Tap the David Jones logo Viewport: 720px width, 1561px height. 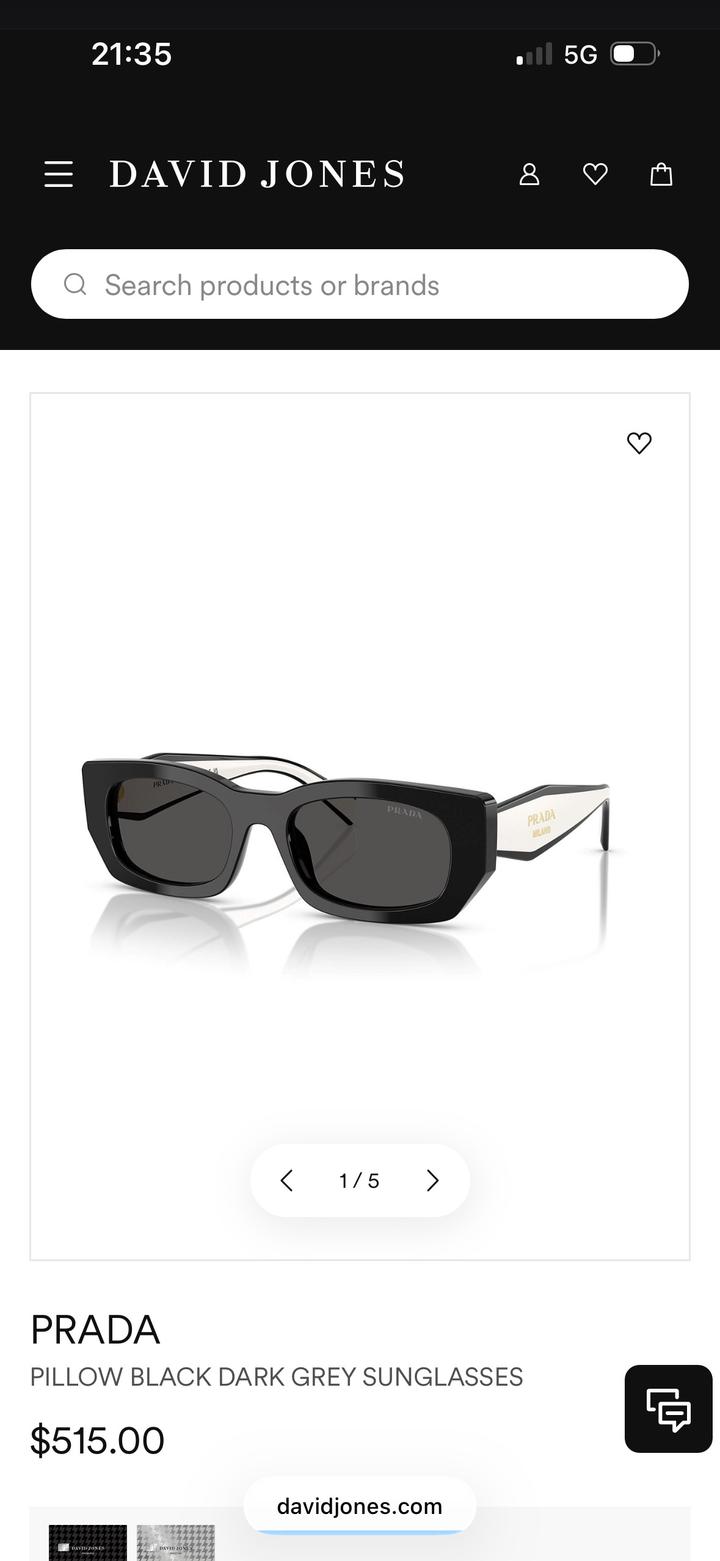tap(257, 175)
